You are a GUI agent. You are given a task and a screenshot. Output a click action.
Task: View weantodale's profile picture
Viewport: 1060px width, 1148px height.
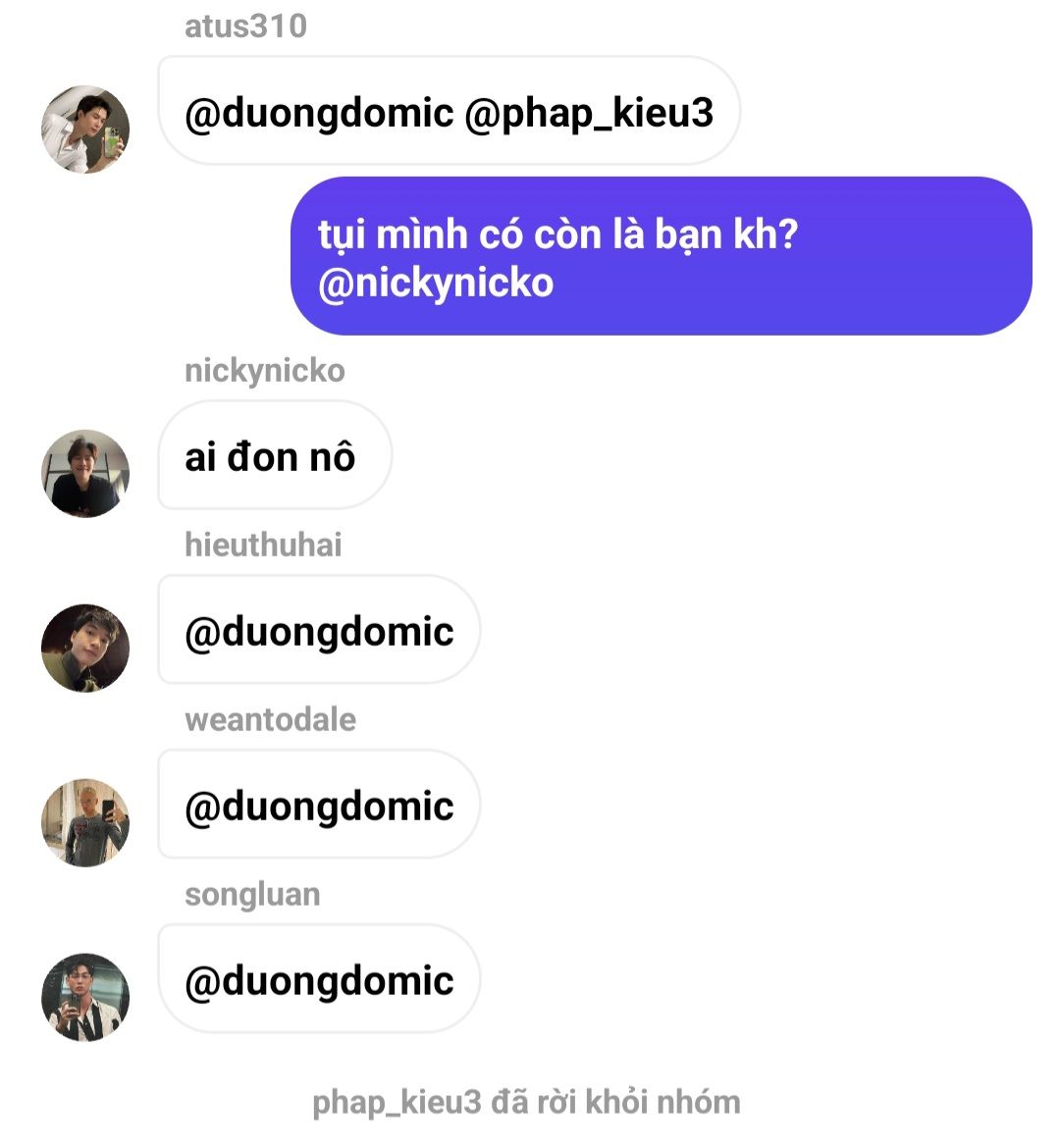pyautogui.click(x=85, y=822)
